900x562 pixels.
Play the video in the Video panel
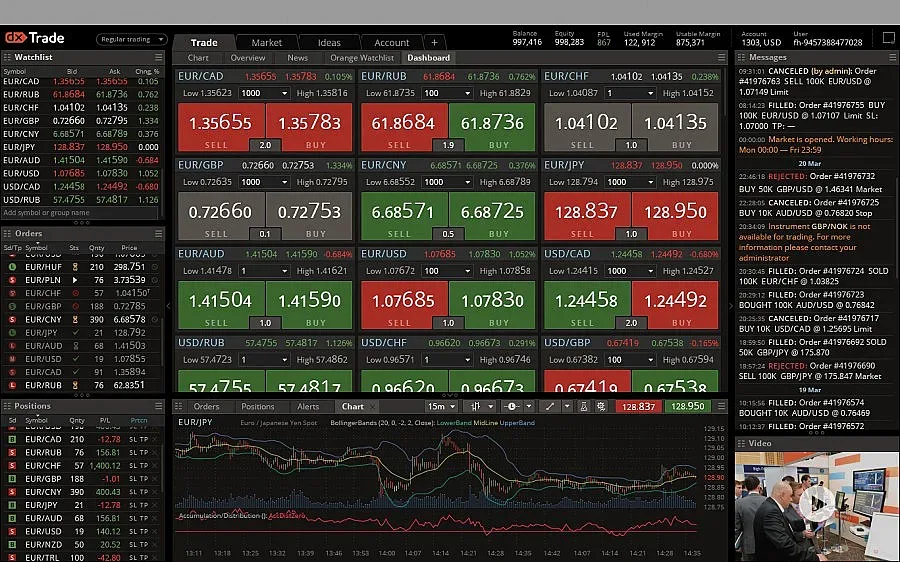point(817,500)
